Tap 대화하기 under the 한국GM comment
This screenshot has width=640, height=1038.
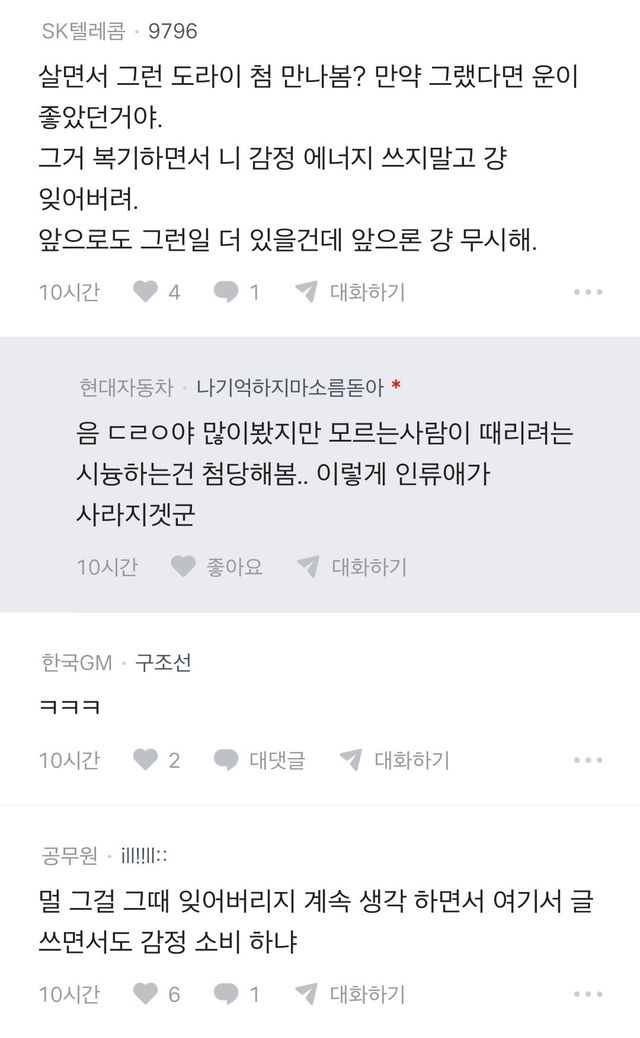point(394,760)
